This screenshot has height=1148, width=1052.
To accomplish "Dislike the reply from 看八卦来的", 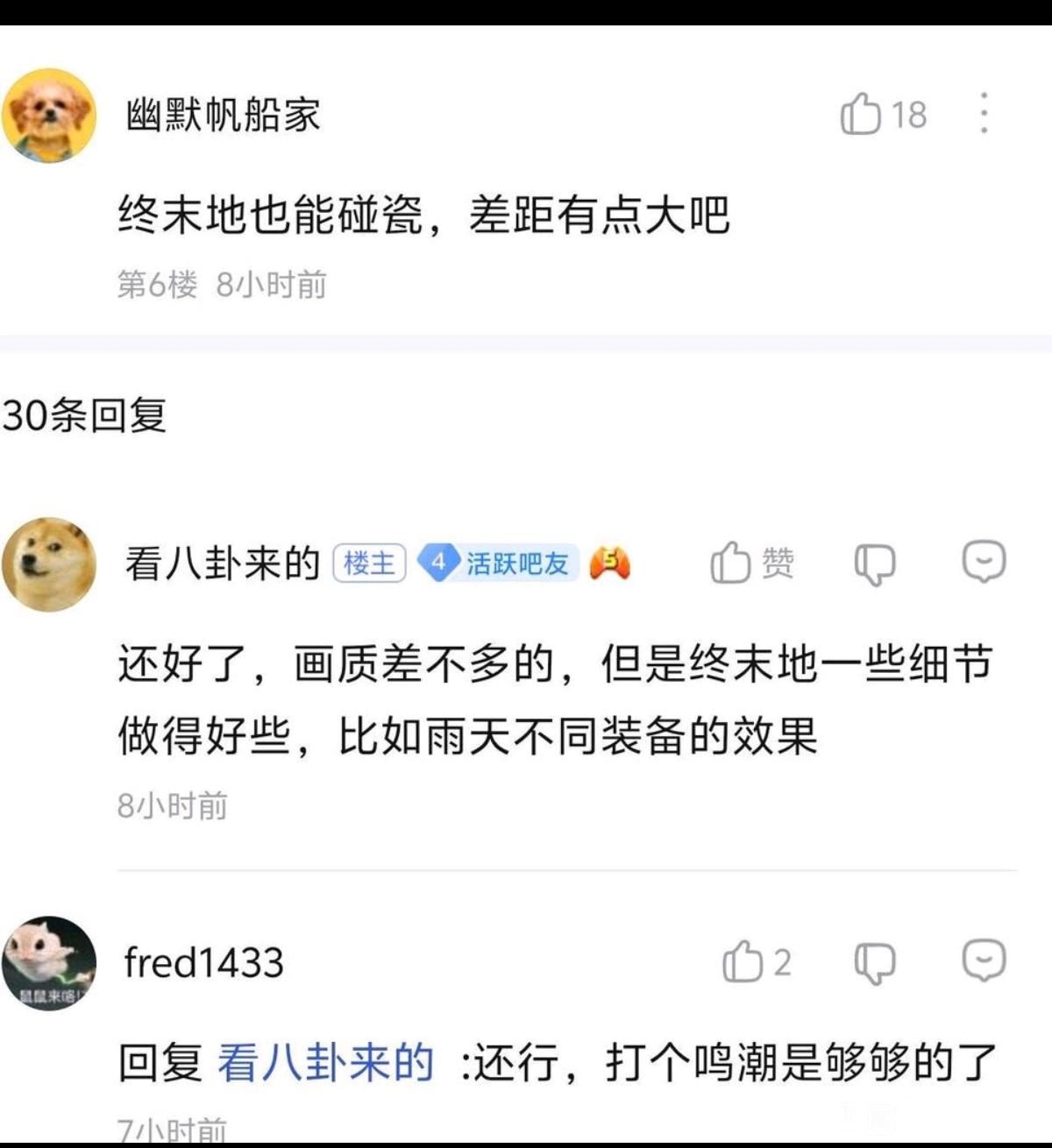I will [x=875, y=563].
